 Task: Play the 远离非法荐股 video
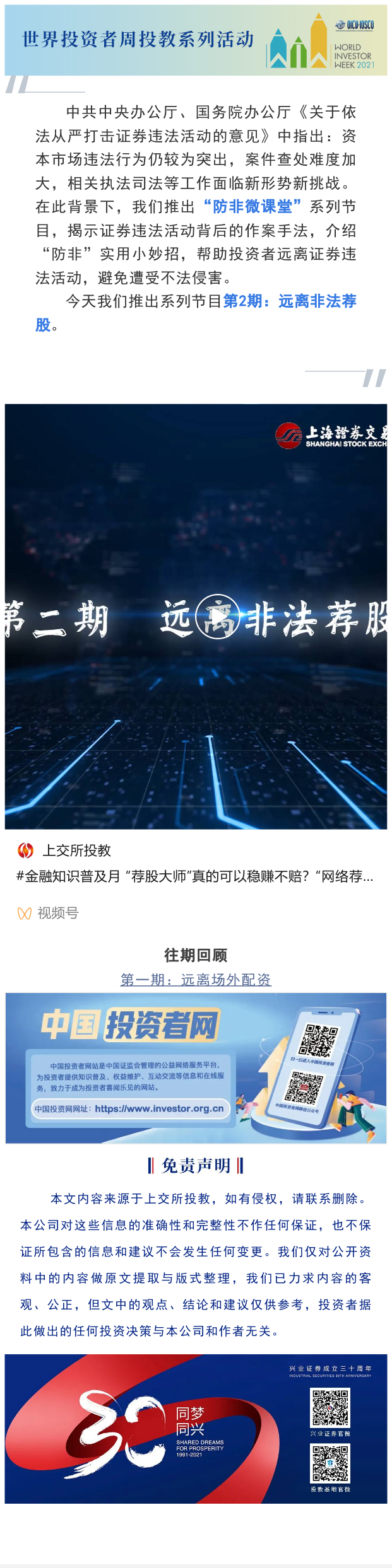pos(217,617)
